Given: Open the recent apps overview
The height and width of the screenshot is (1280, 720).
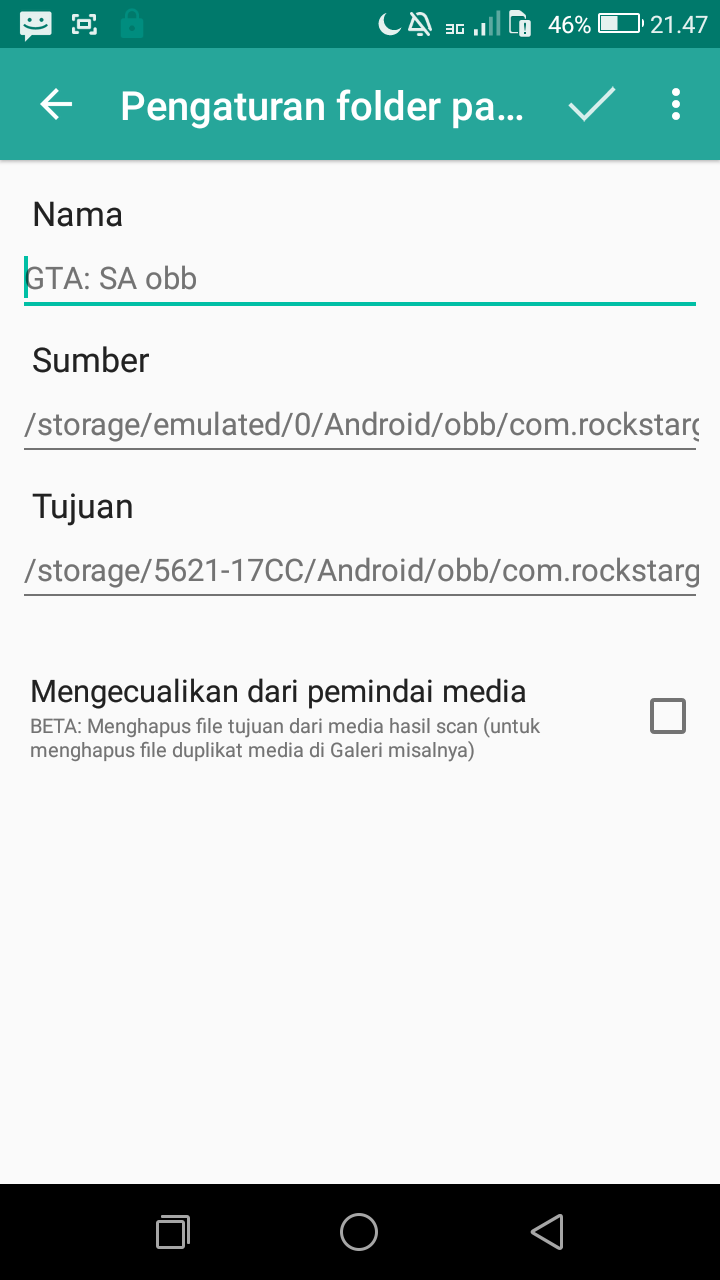Looking at the screenshot, I should (x=172, y=1232).
